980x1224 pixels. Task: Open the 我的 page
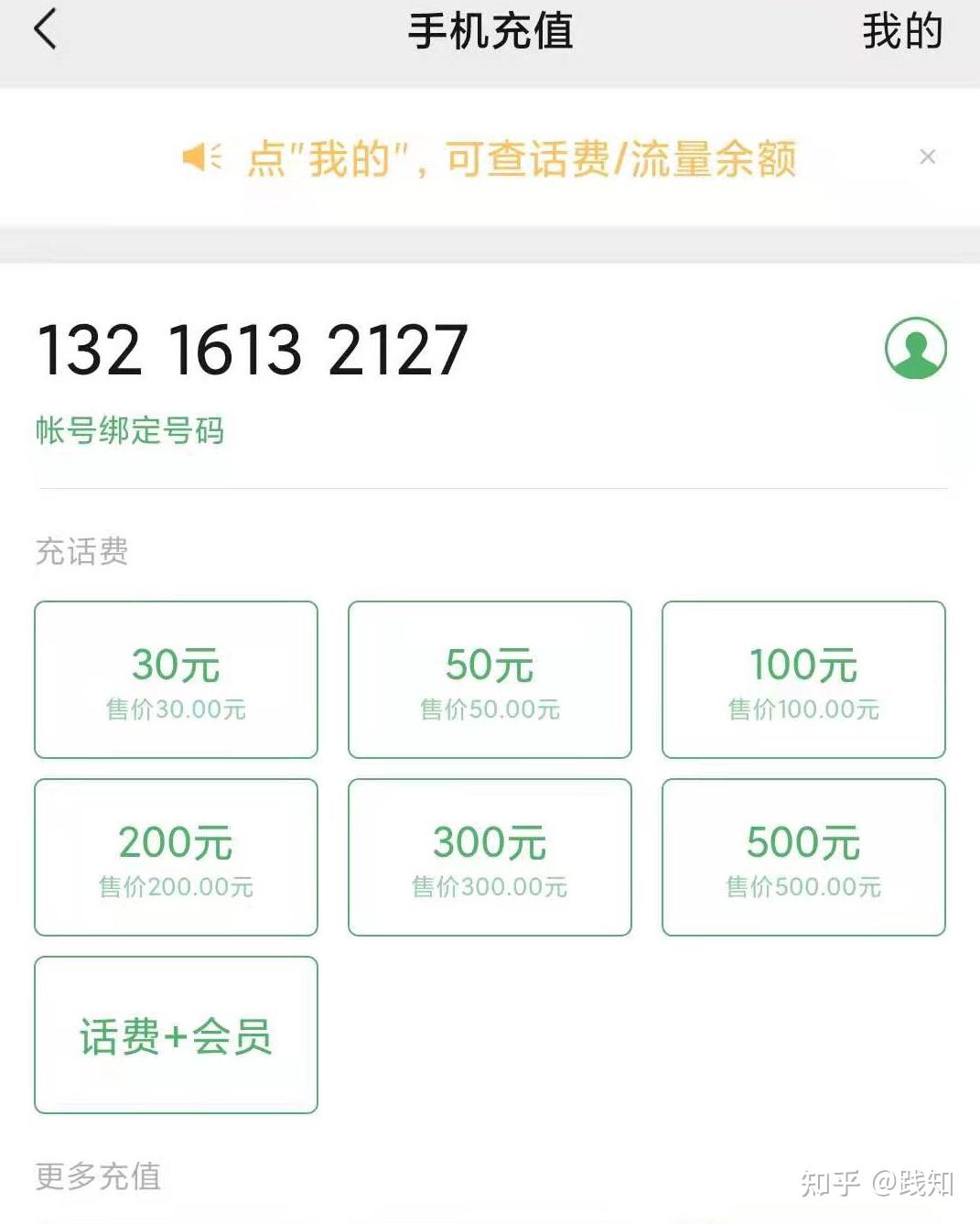tap(901, 31)
